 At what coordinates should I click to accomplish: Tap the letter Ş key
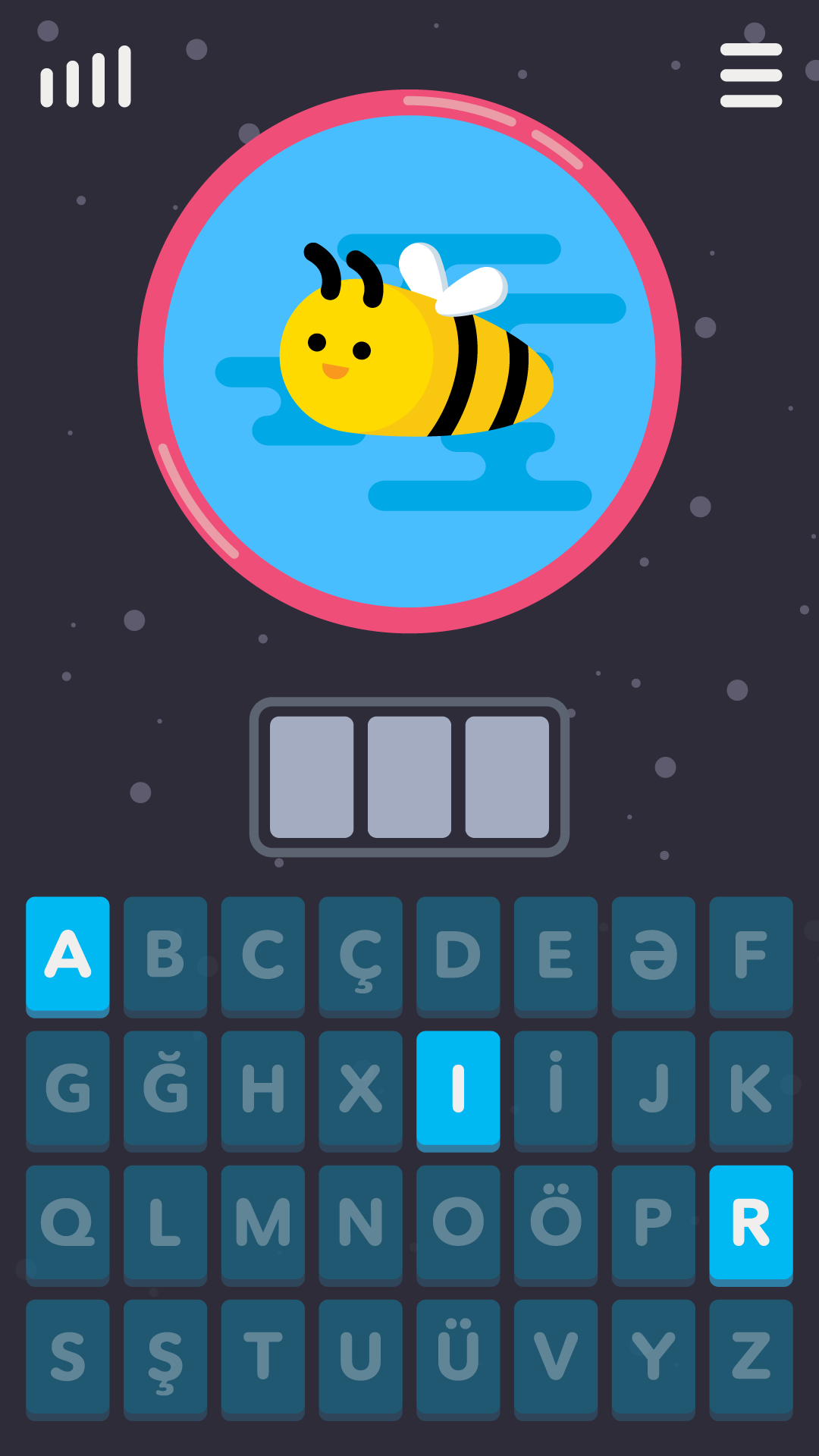click(x=165, y=1357)
